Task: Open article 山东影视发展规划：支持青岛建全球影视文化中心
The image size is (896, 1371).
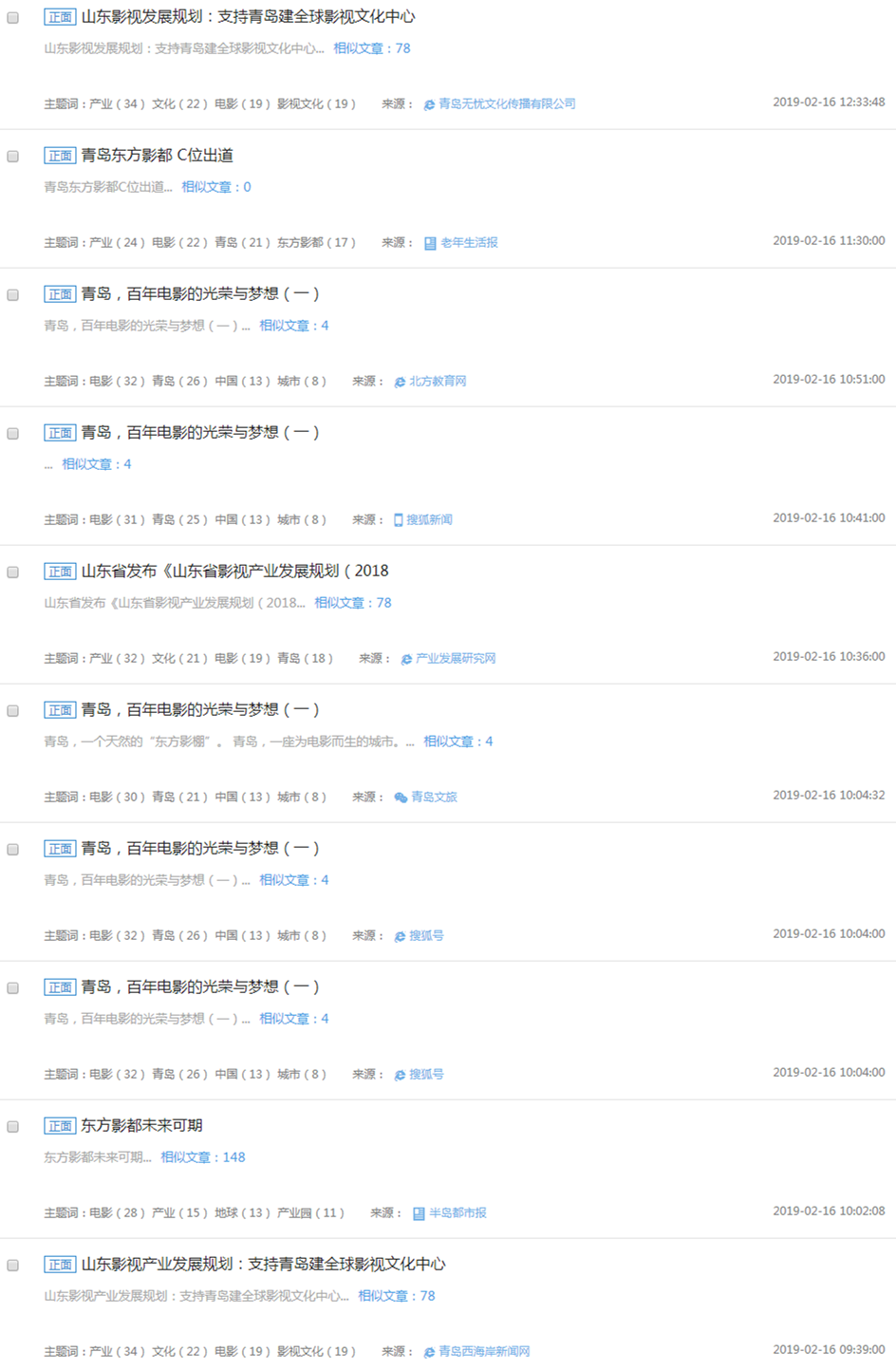Action: [248, 17]
